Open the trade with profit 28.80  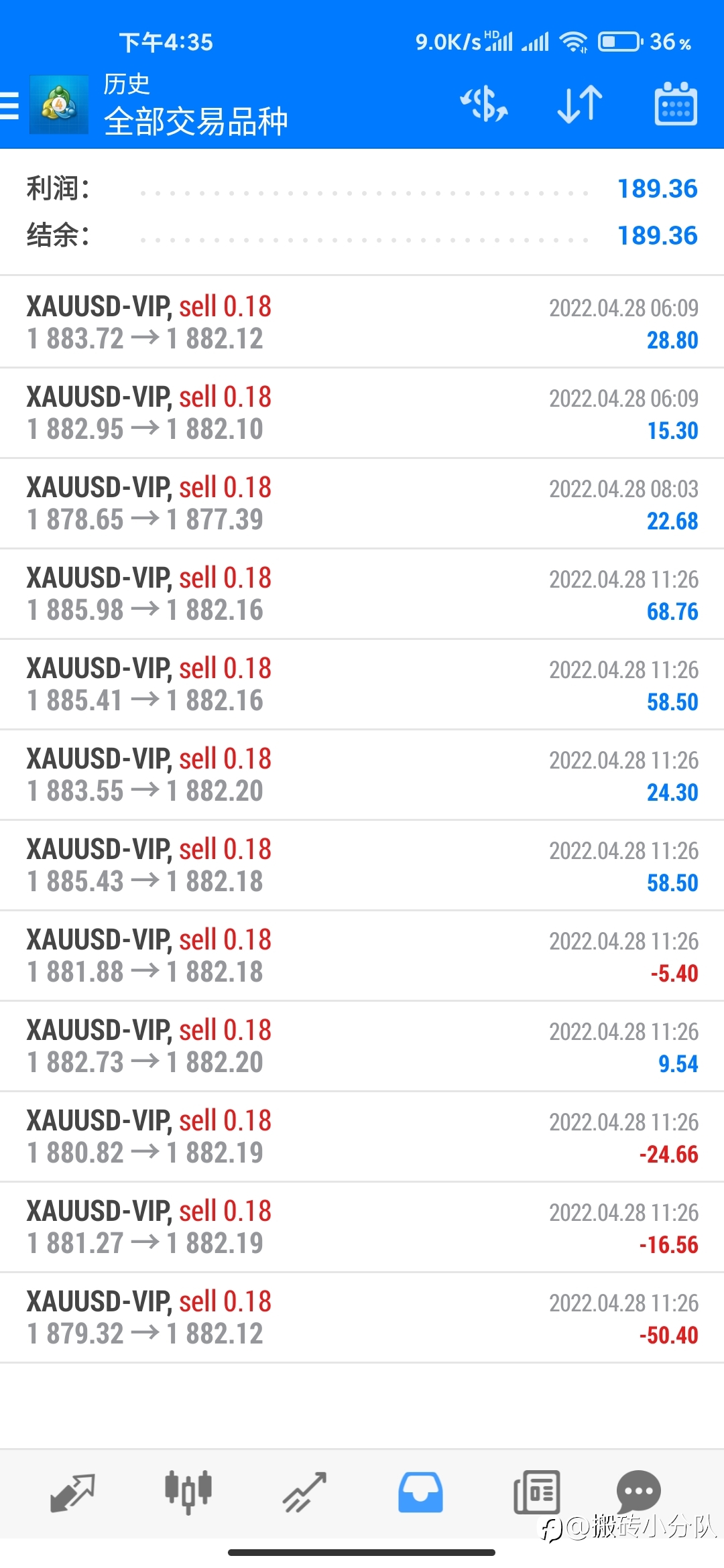[362, 322]
